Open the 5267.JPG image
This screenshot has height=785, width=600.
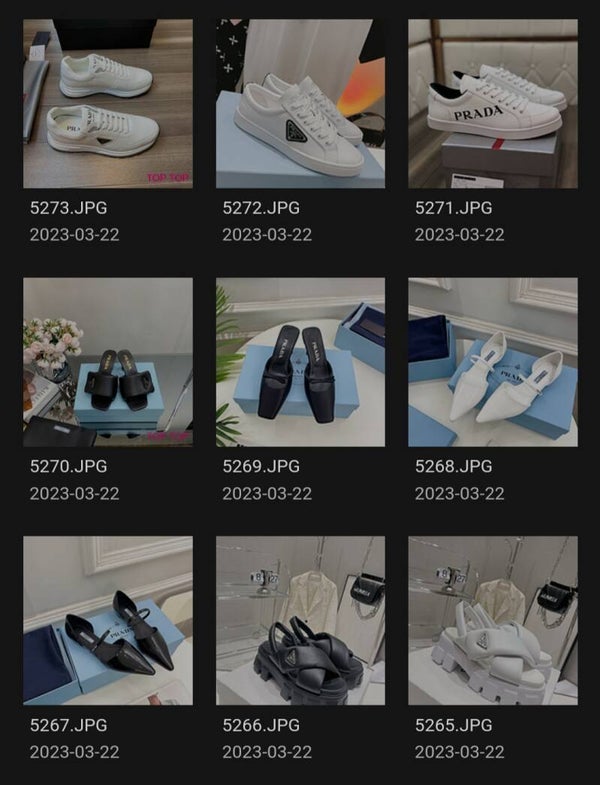click(x=108, y=620)
